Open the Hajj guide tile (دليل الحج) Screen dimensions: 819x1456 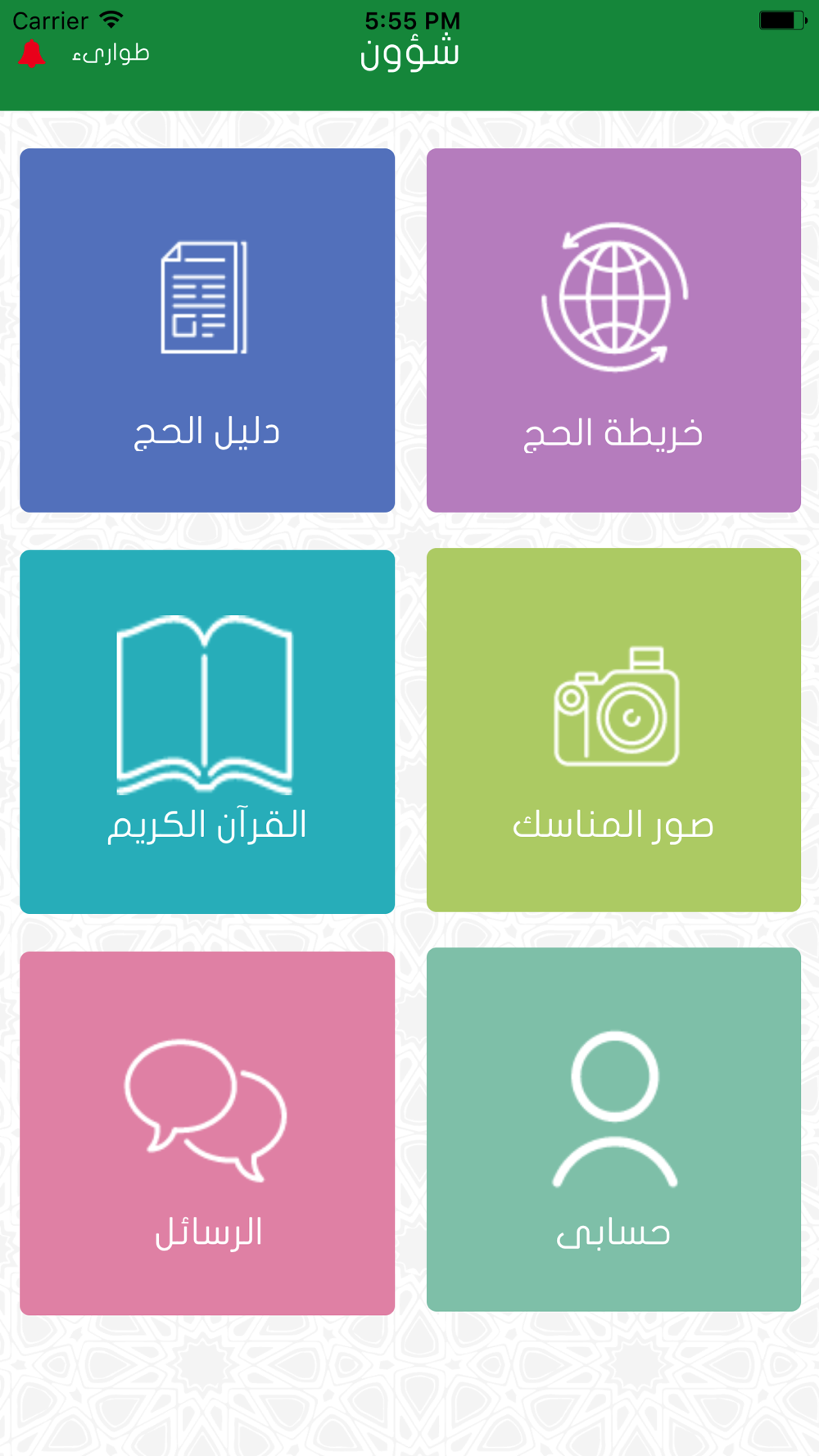[x=207, y=330]
